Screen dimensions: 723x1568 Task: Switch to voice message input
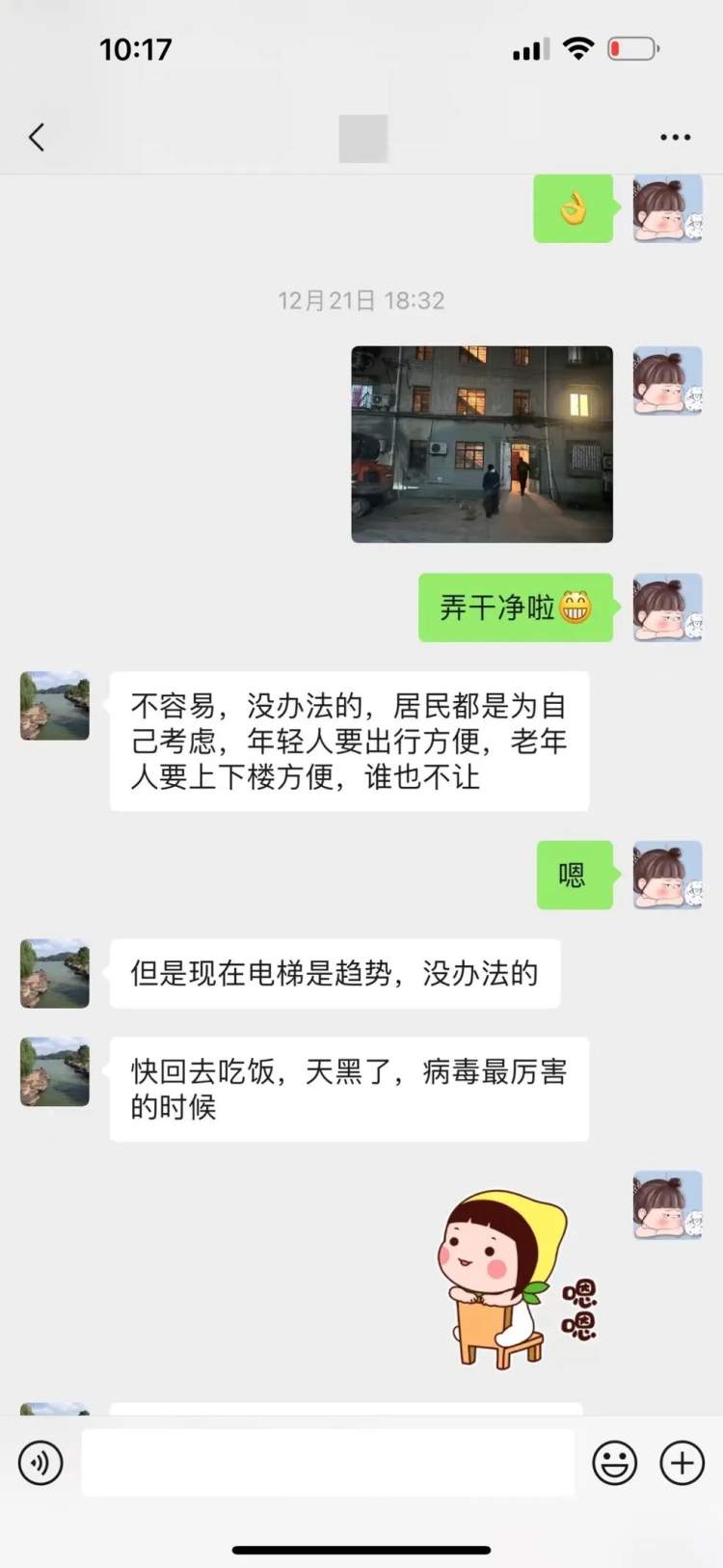click(40, 1463)
